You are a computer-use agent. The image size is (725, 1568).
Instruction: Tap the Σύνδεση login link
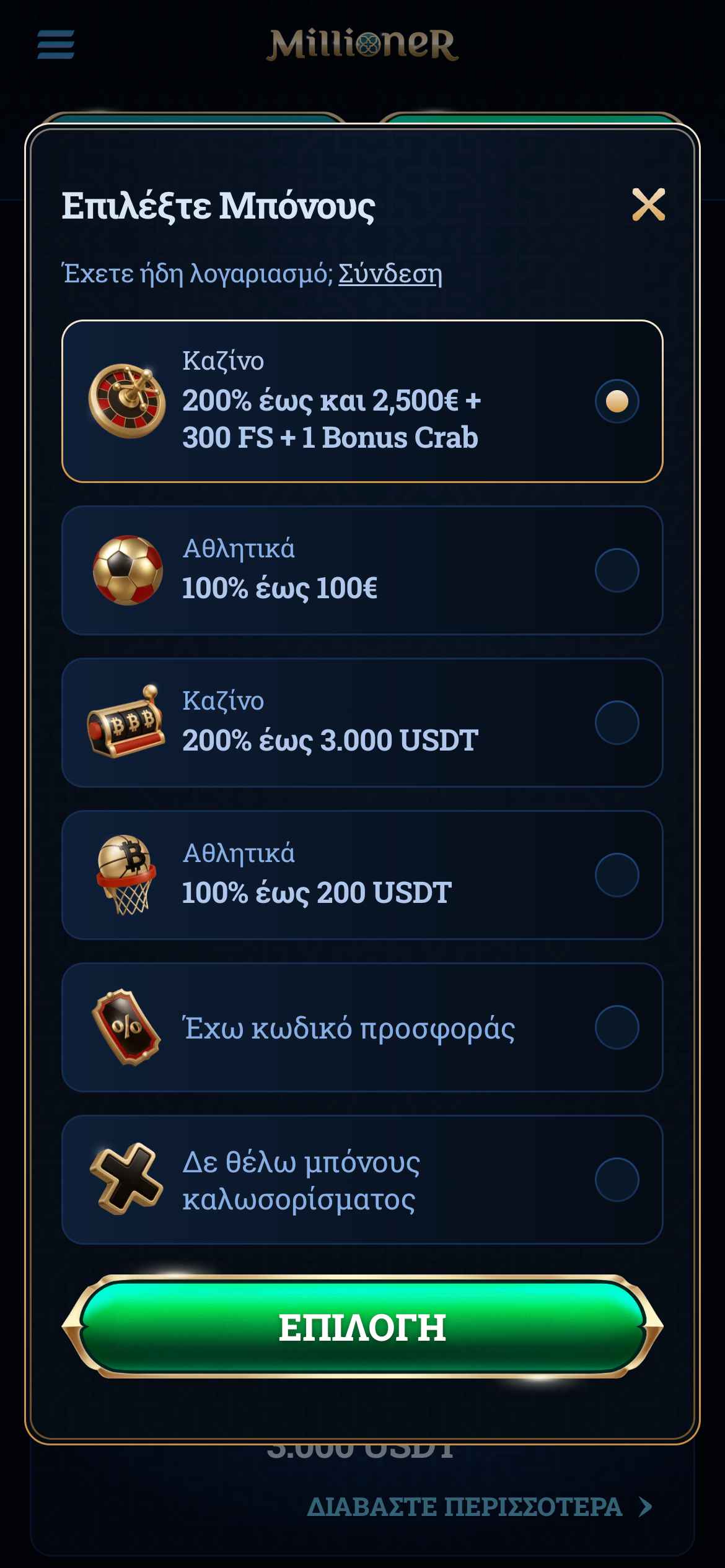point(390,273)
